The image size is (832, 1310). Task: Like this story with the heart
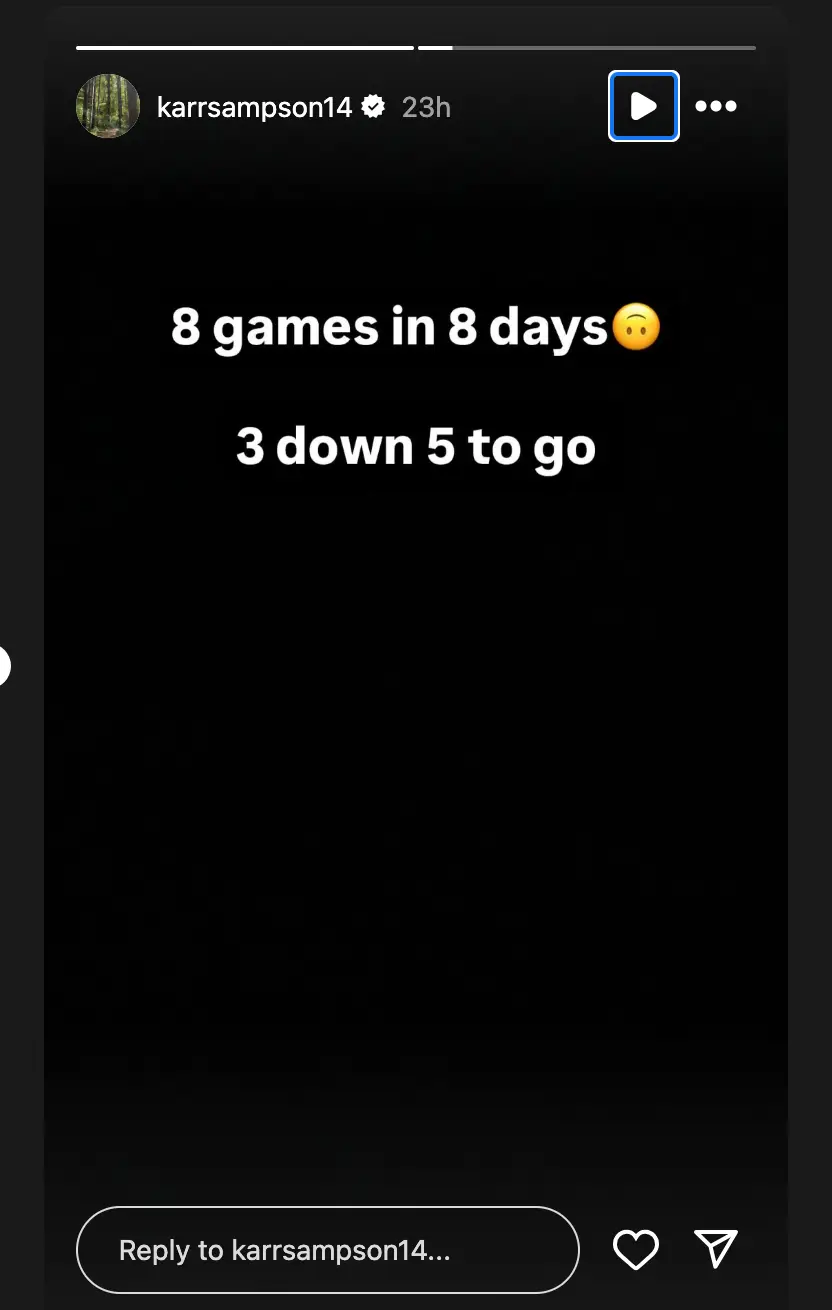coord(635,1249)
